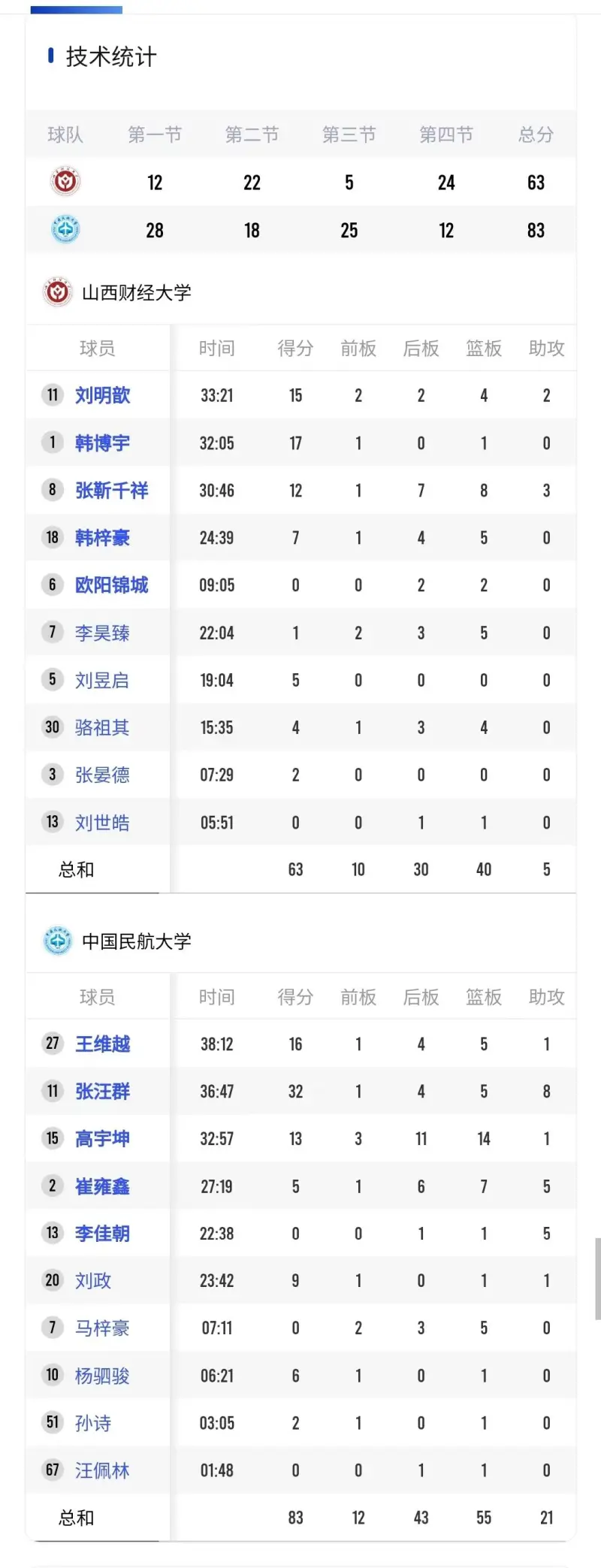Open 刘昱启's player page
601x1568 pixels.
click(x=102, y=681)
